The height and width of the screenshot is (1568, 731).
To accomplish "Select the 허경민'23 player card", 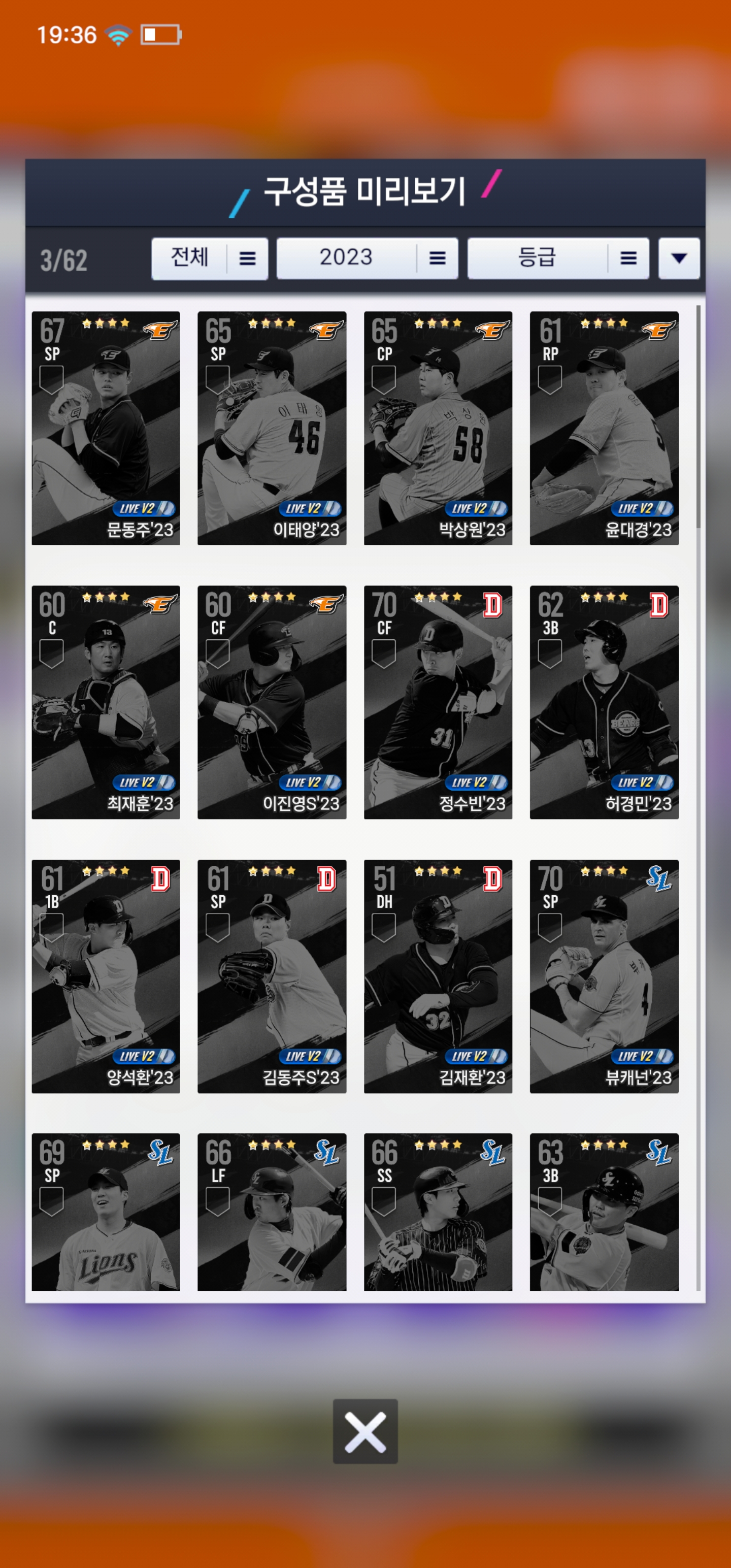I will click(604, 702).
